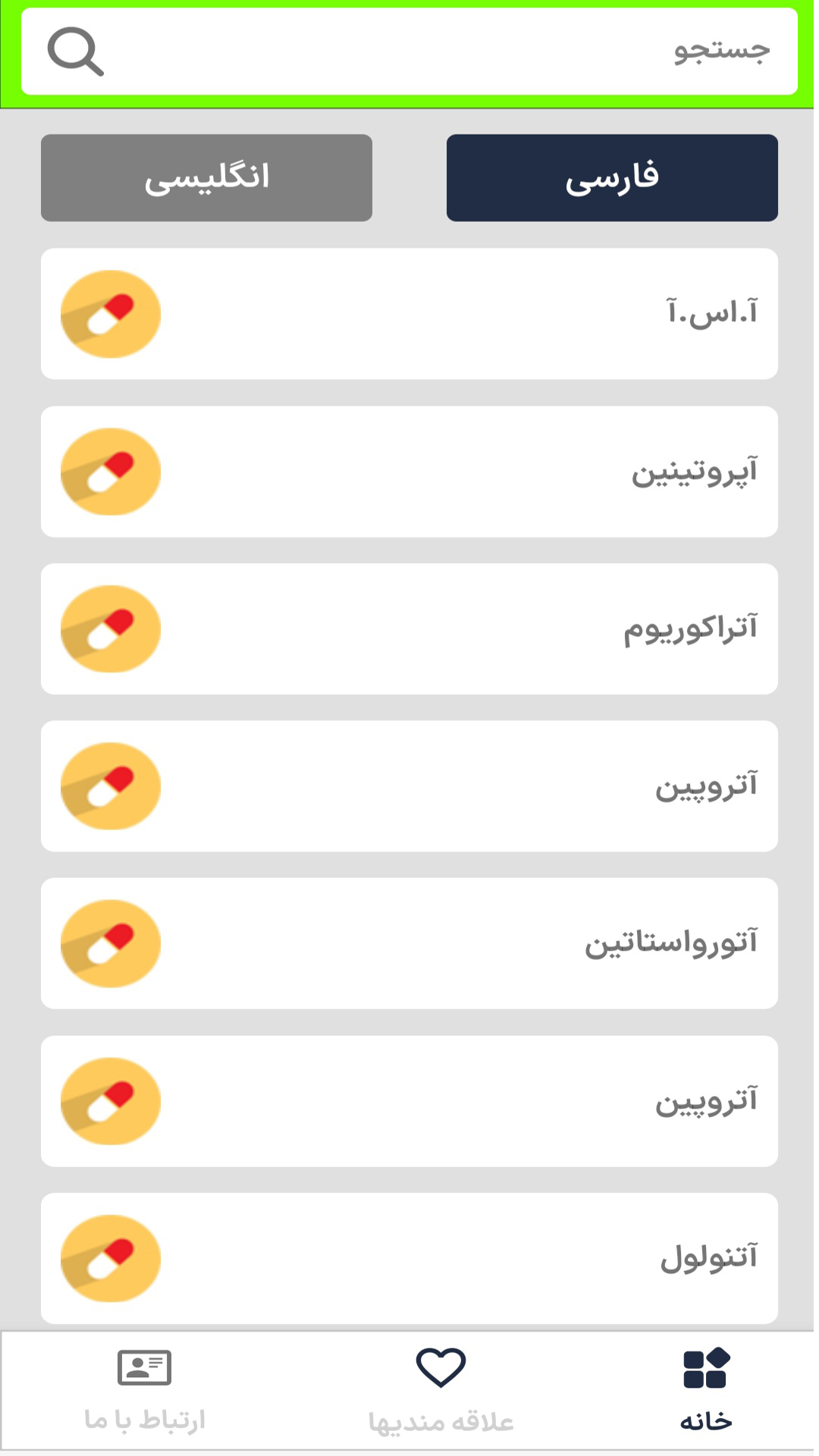Open the آ.اس.آ drug entry
Image resolution: width=819 pixels, height=1456 pixels.
pos(409,314)
